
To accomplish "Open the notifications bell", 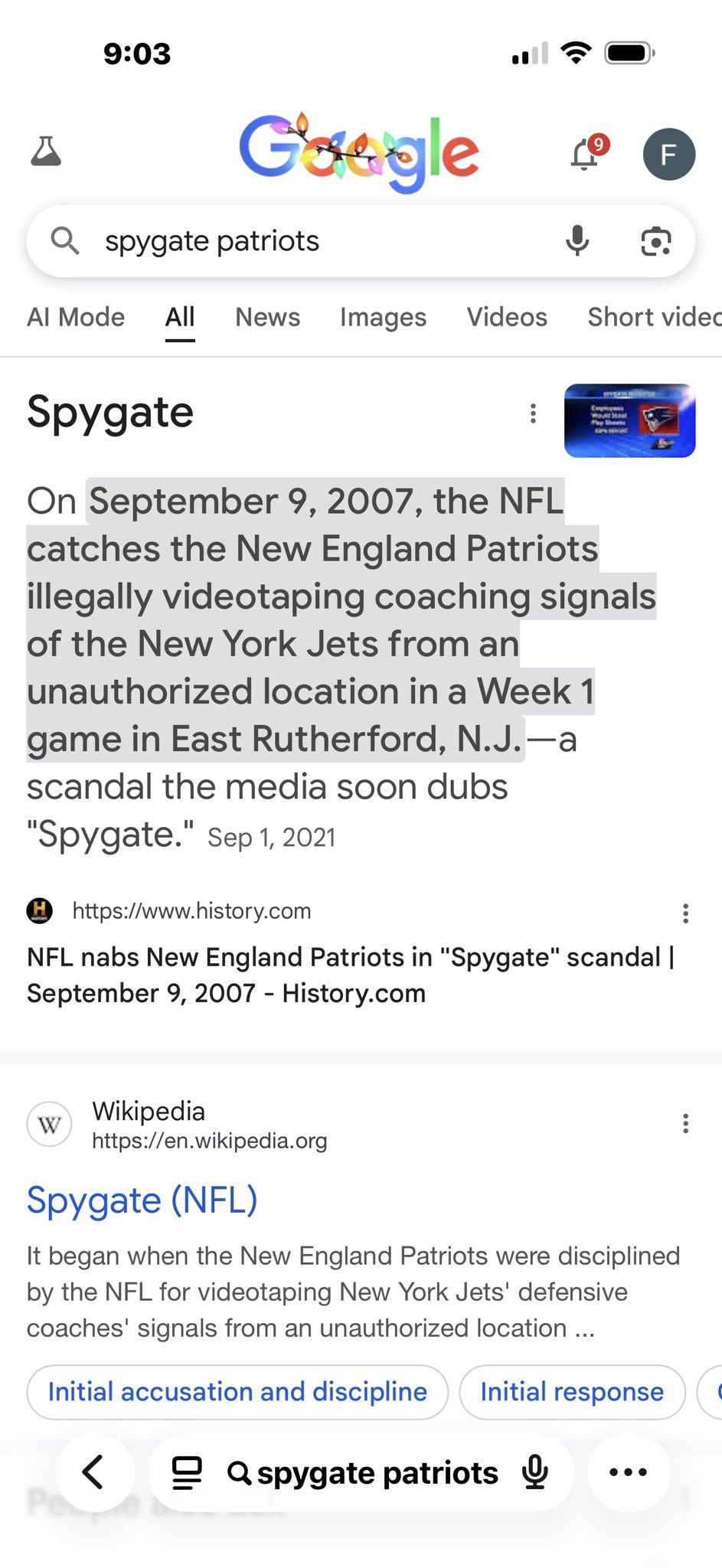I will click(x=586, y=154).
